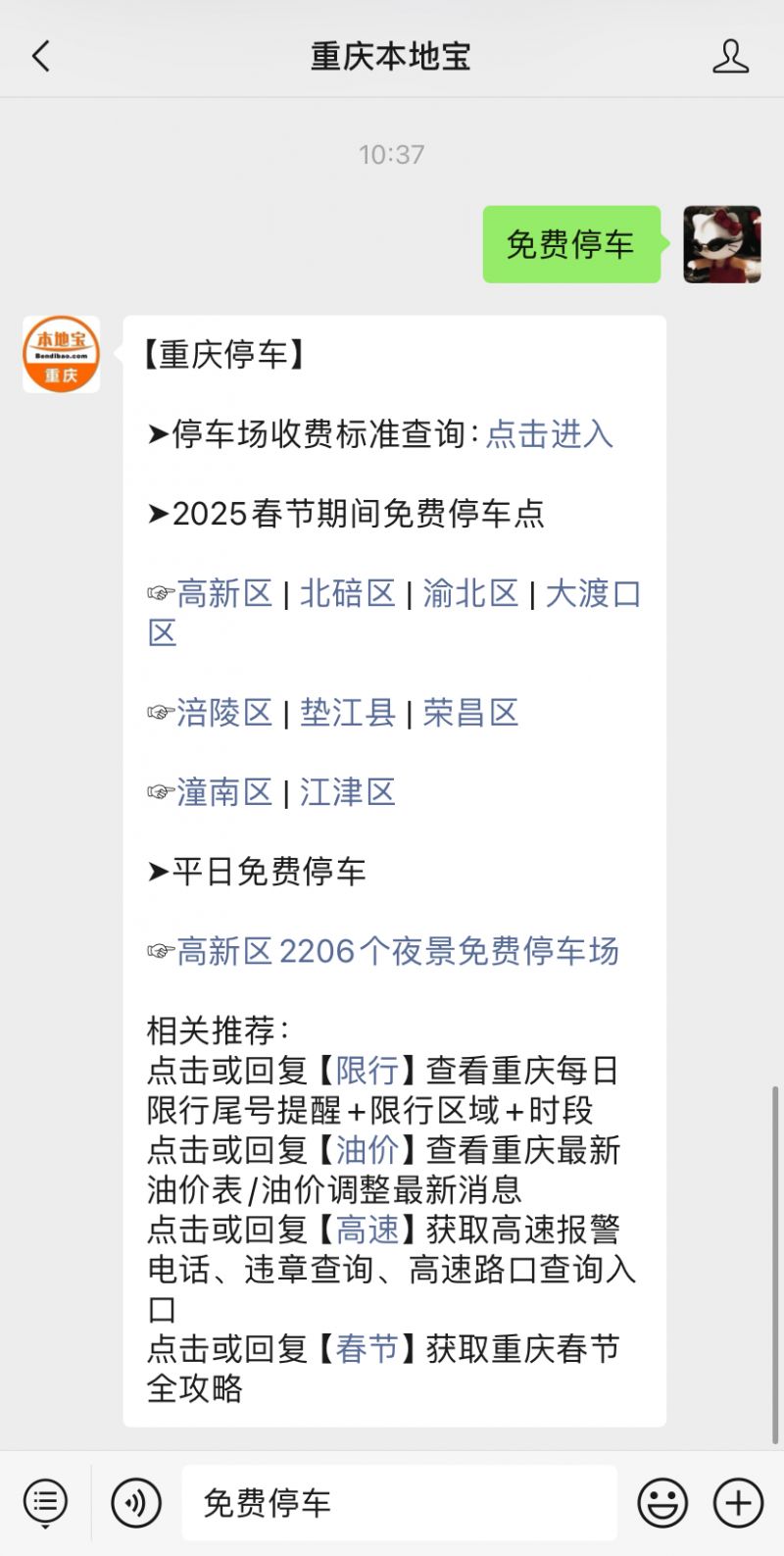Click the 油价 oil price link
The image size is (784, 1556).
point(367,1150)
